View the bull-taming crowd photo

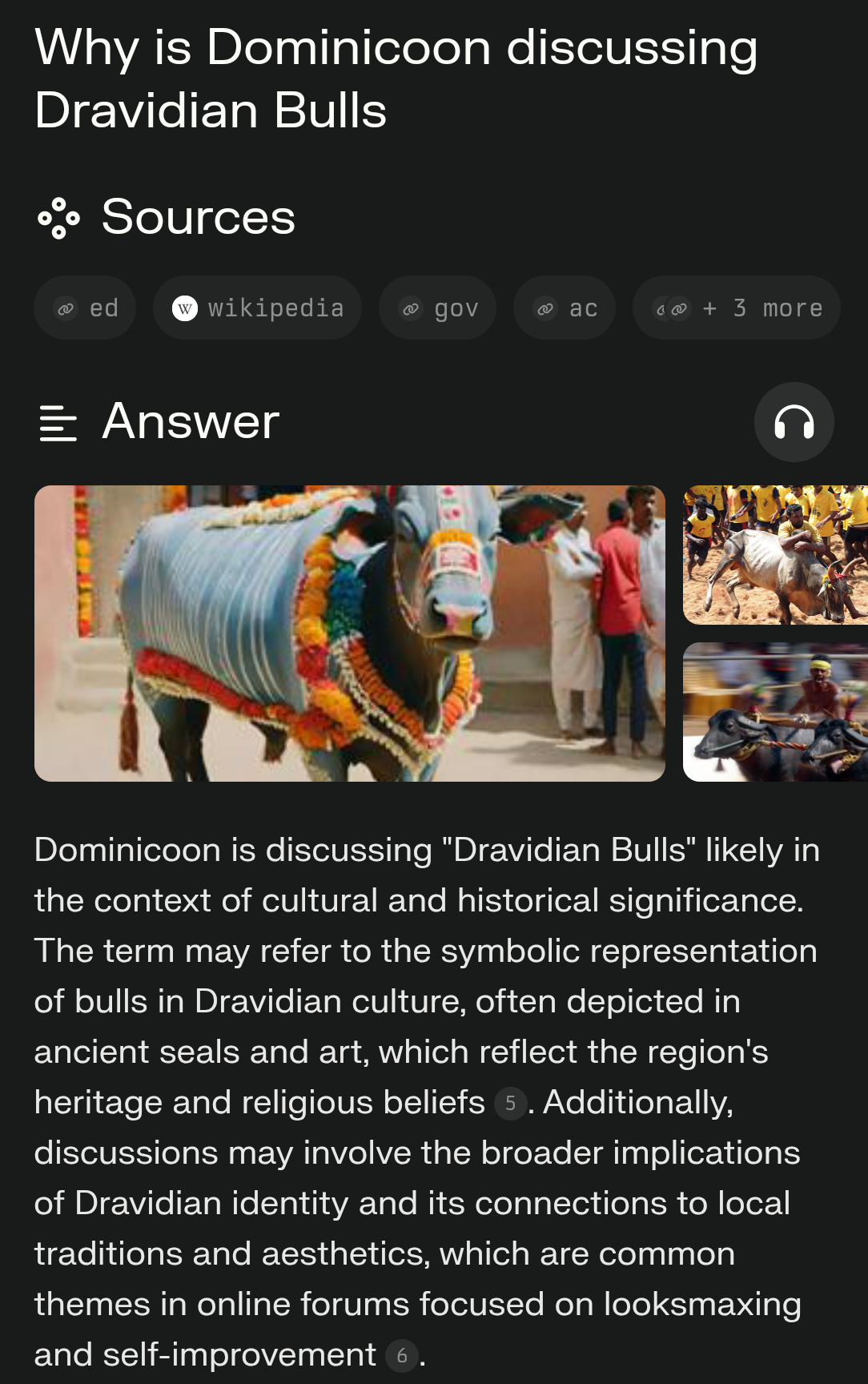click(x=775, y=555)
